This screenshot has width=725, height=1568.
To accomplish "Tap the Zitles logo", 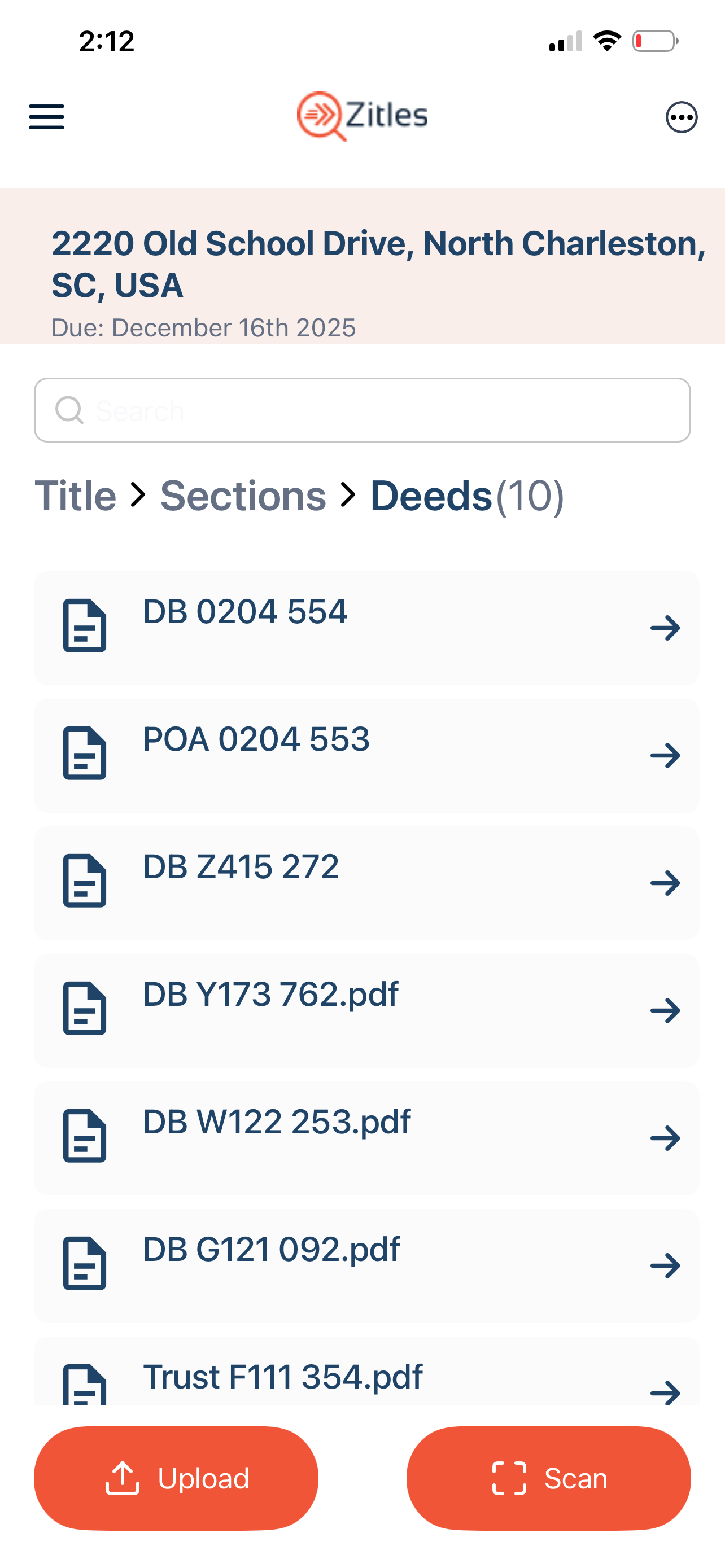I will (x=362, y=116).
